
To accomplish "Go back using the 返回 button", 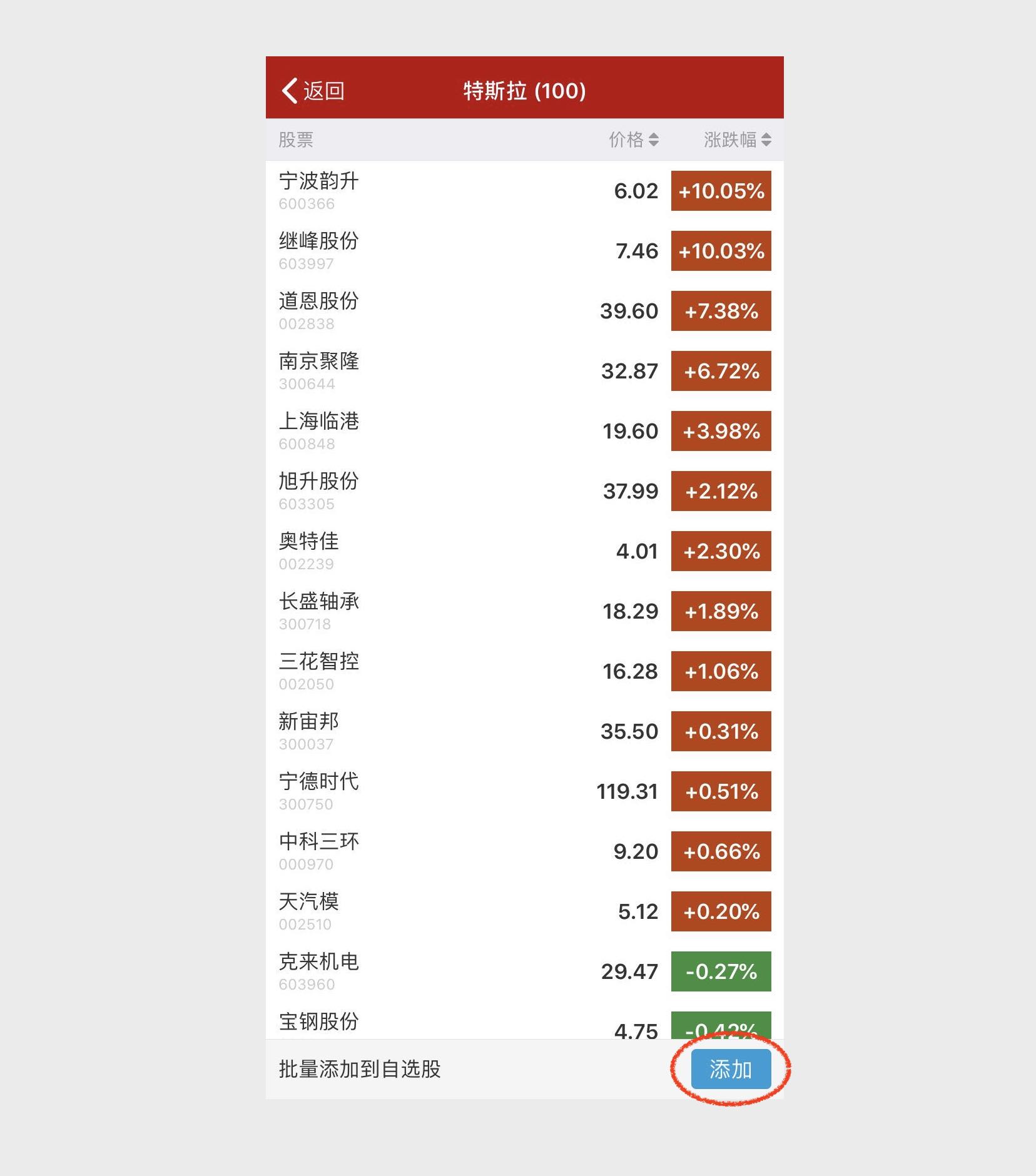I will [x=313, y=91].
